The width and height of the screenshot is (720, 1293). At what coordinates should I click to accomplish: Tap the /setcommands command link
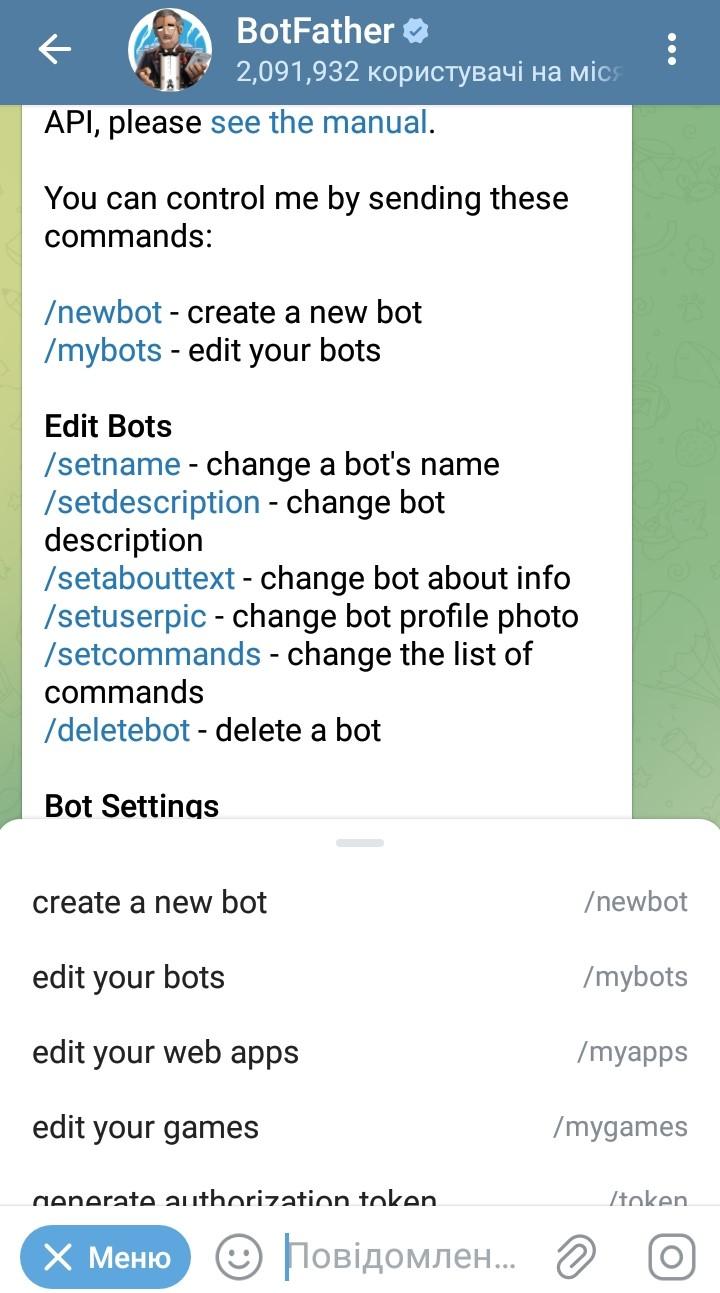pyautogui.click(x=152, y=654)
